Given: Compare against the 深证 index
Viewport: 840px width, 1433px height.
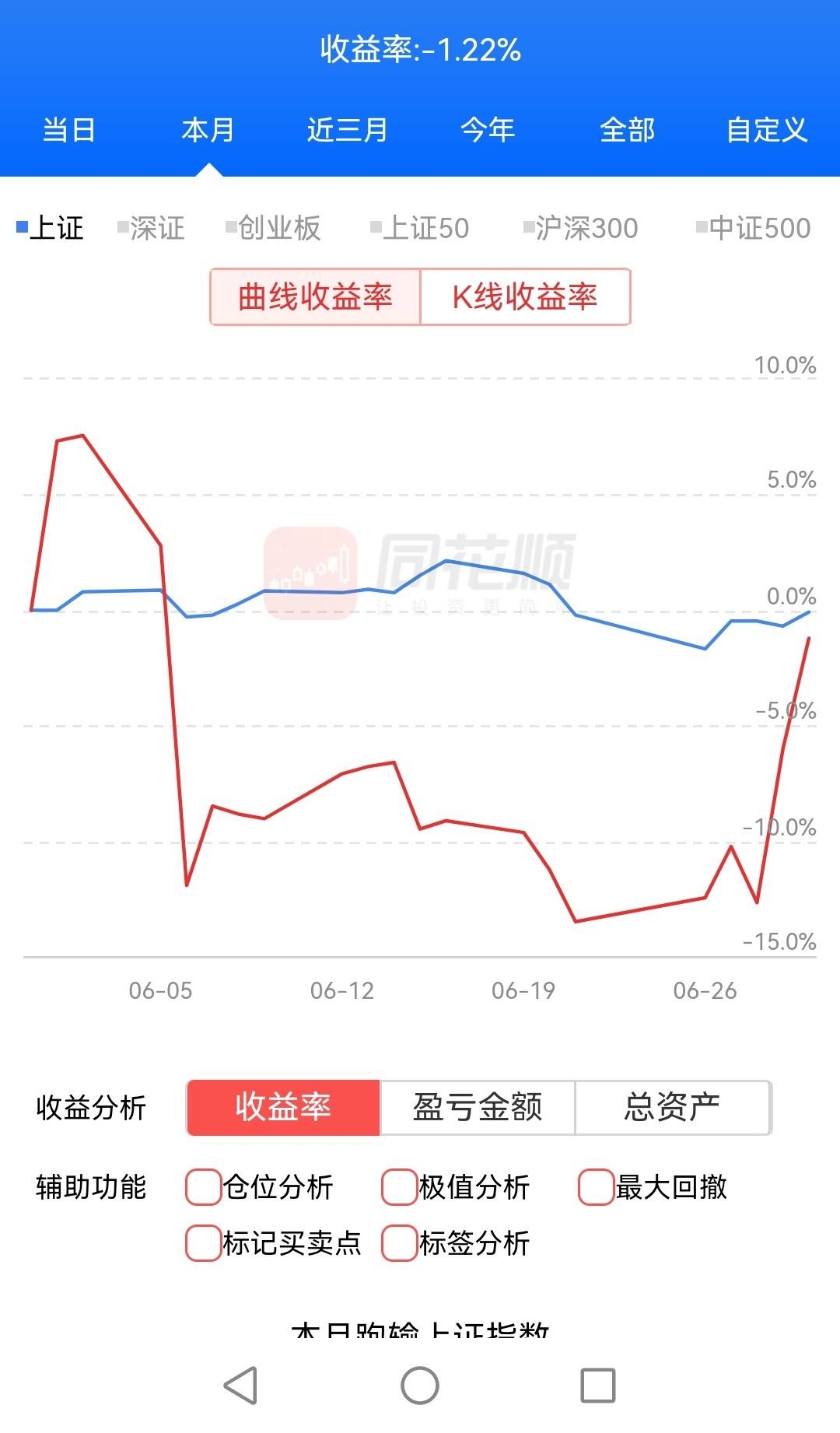Looking at the screenshot, I should point(152,228).
